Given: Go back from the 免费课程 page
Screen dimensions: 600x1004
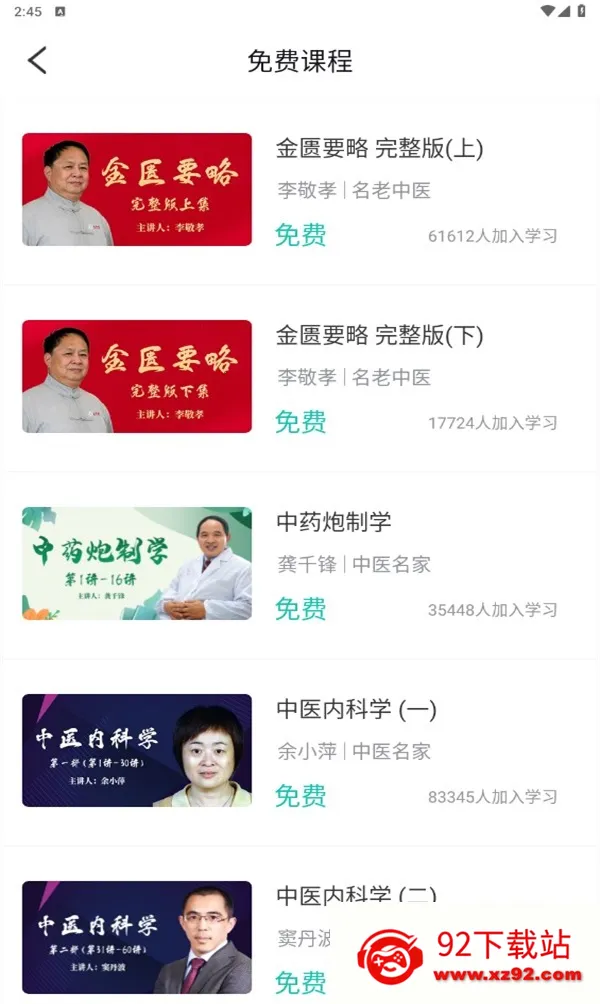Looking at the screenshot, I should pyautogui.click(x=37, y=61).
